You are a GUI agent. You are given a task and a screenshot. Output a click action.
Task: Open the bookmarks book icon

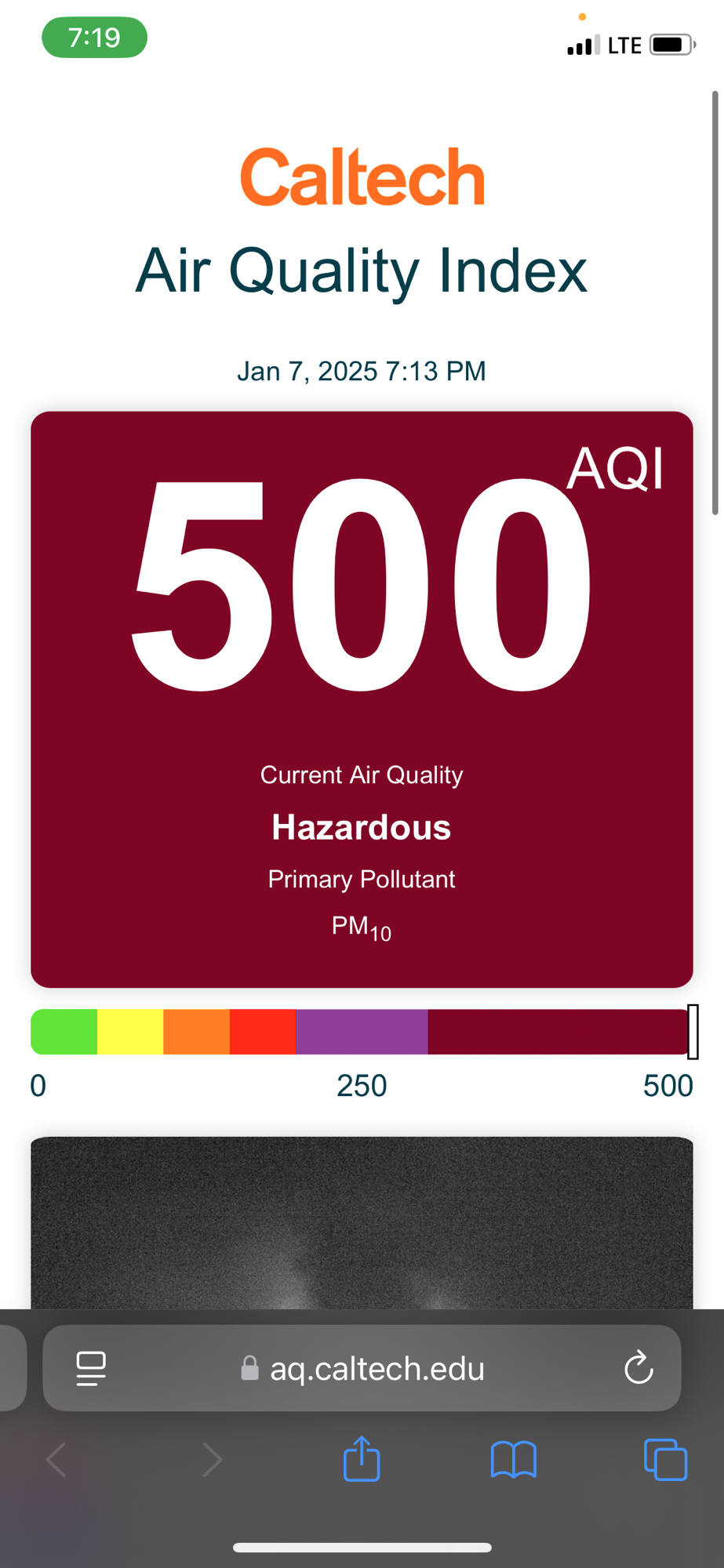coord(513,1459)
